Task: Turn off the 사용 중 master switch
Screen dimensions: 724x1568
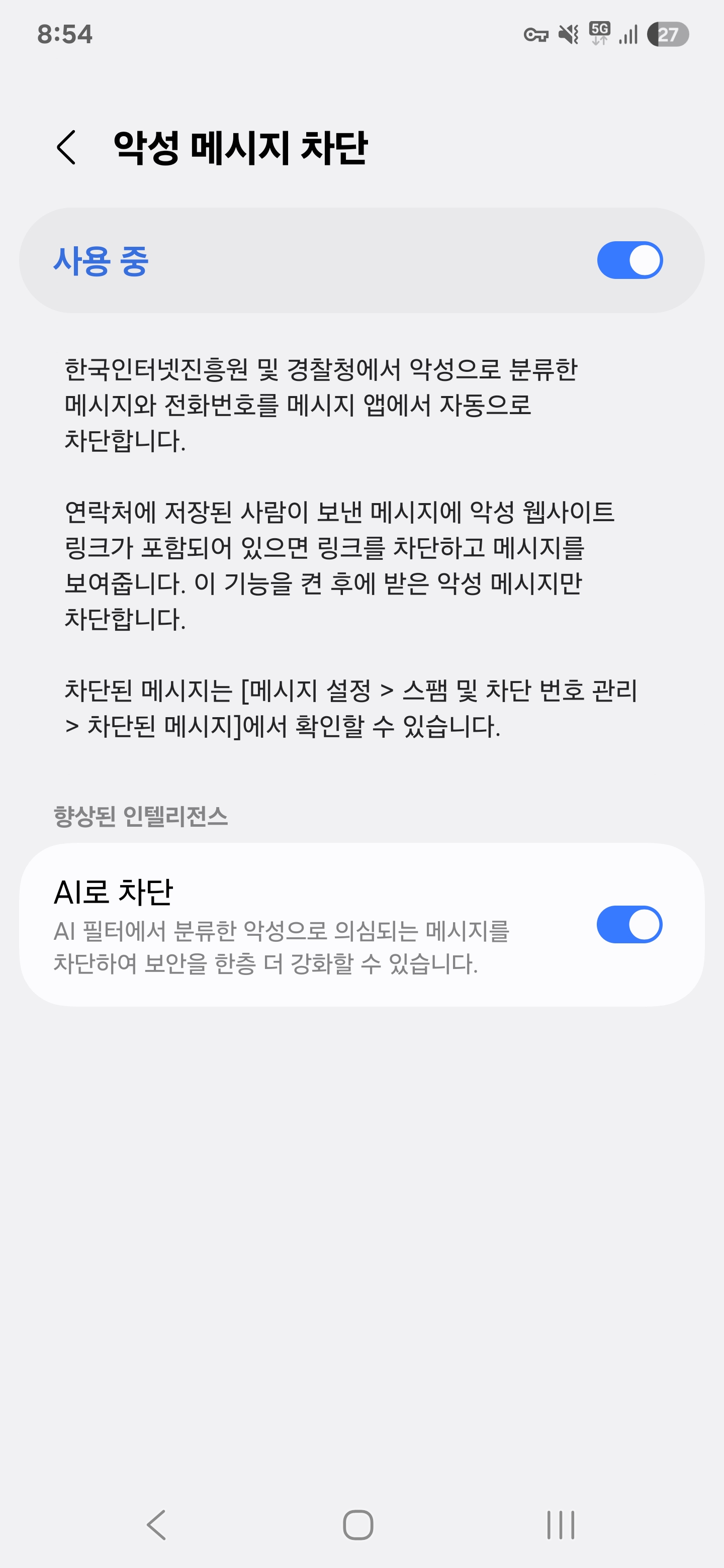Action: click(629, 260)
